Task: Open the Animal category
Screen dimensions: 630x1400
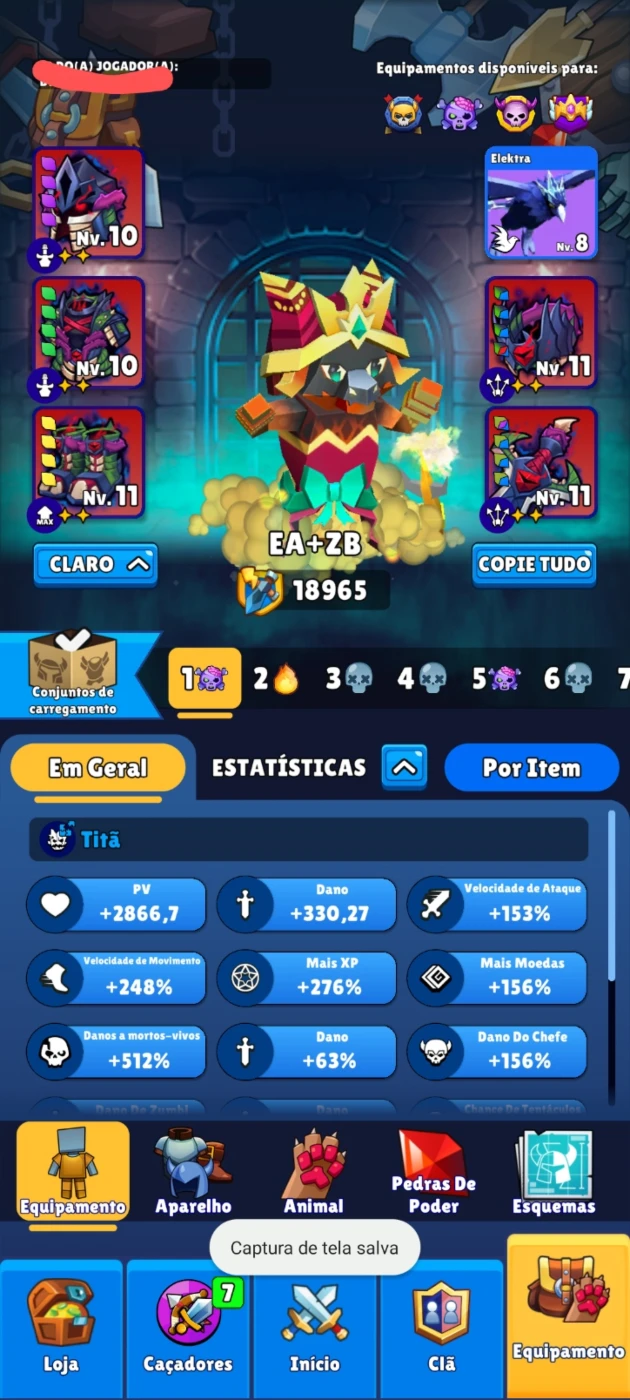Action: pyautogui.click(x=314, y=1172)
